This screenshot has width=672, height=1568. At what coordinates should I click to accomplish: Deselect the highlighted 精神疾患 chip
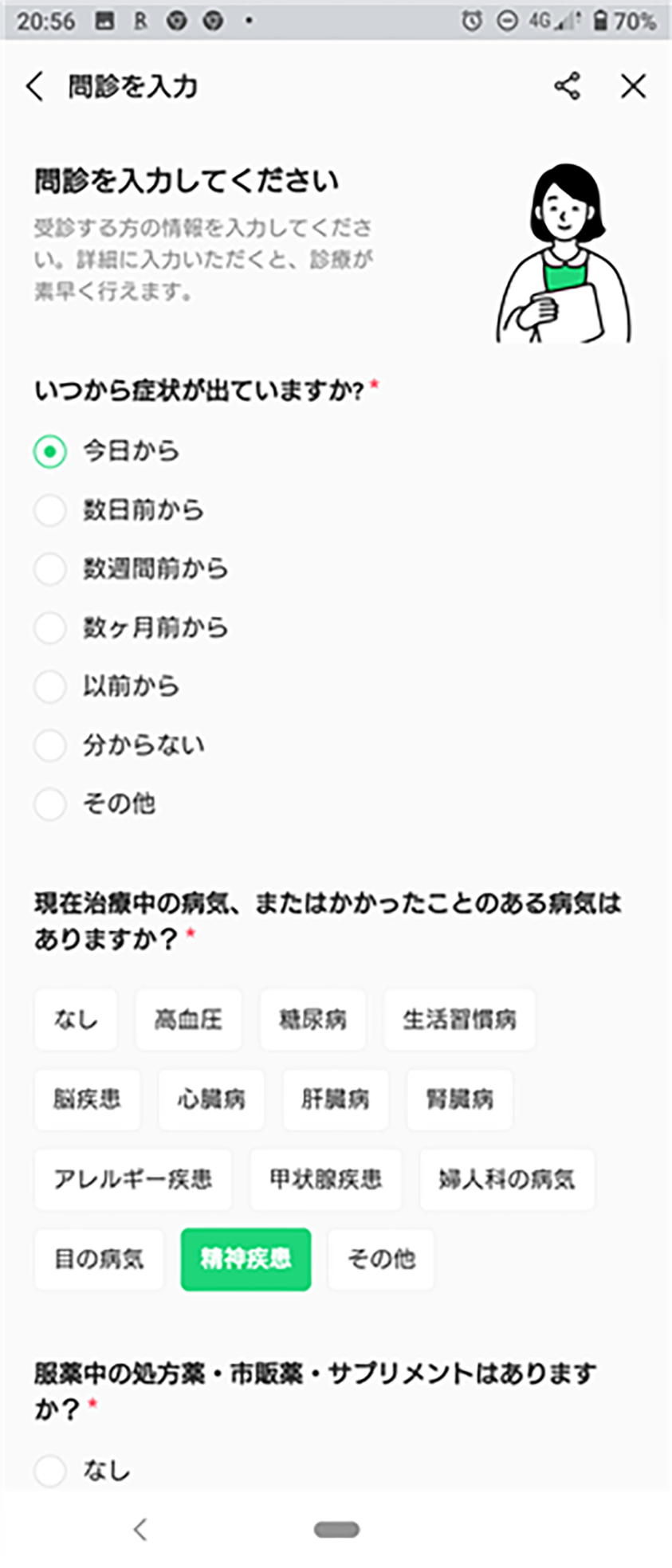coord(246,1260)
